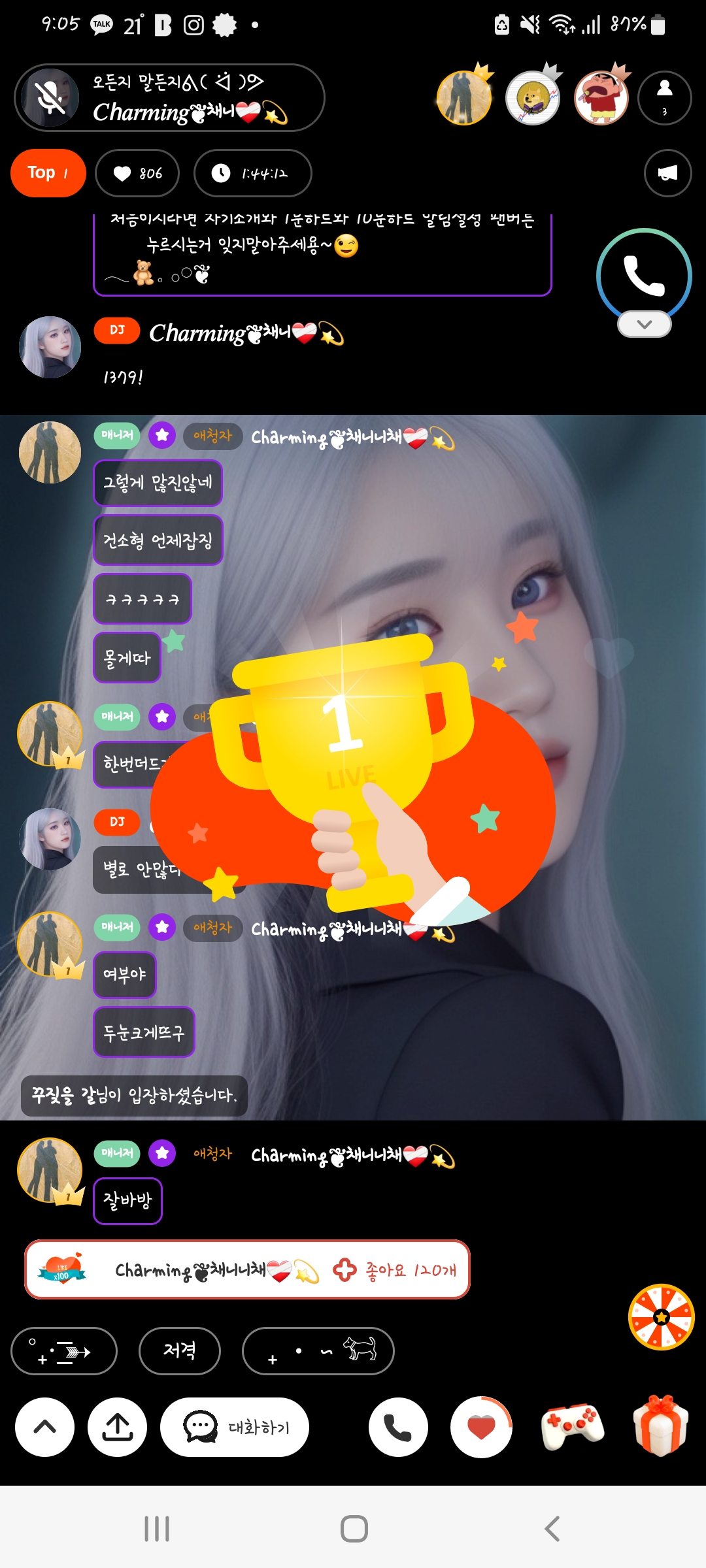Send a heart like
Image resolution: width=706 pixels, height=1568 pixels.
point(481,1427)
